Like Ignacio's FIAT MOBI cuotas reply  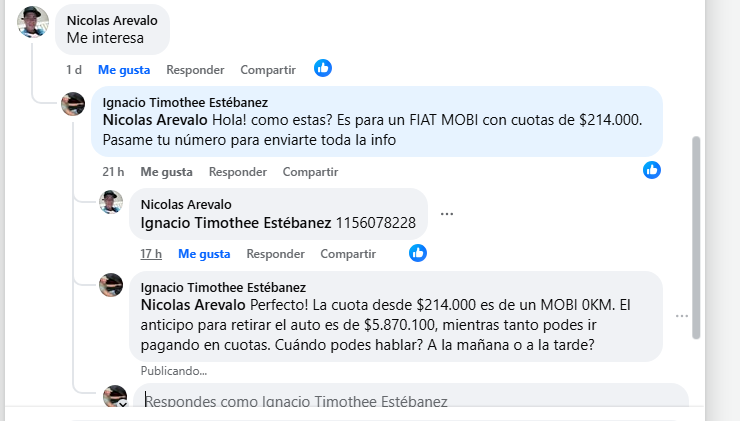pos(166,172)
